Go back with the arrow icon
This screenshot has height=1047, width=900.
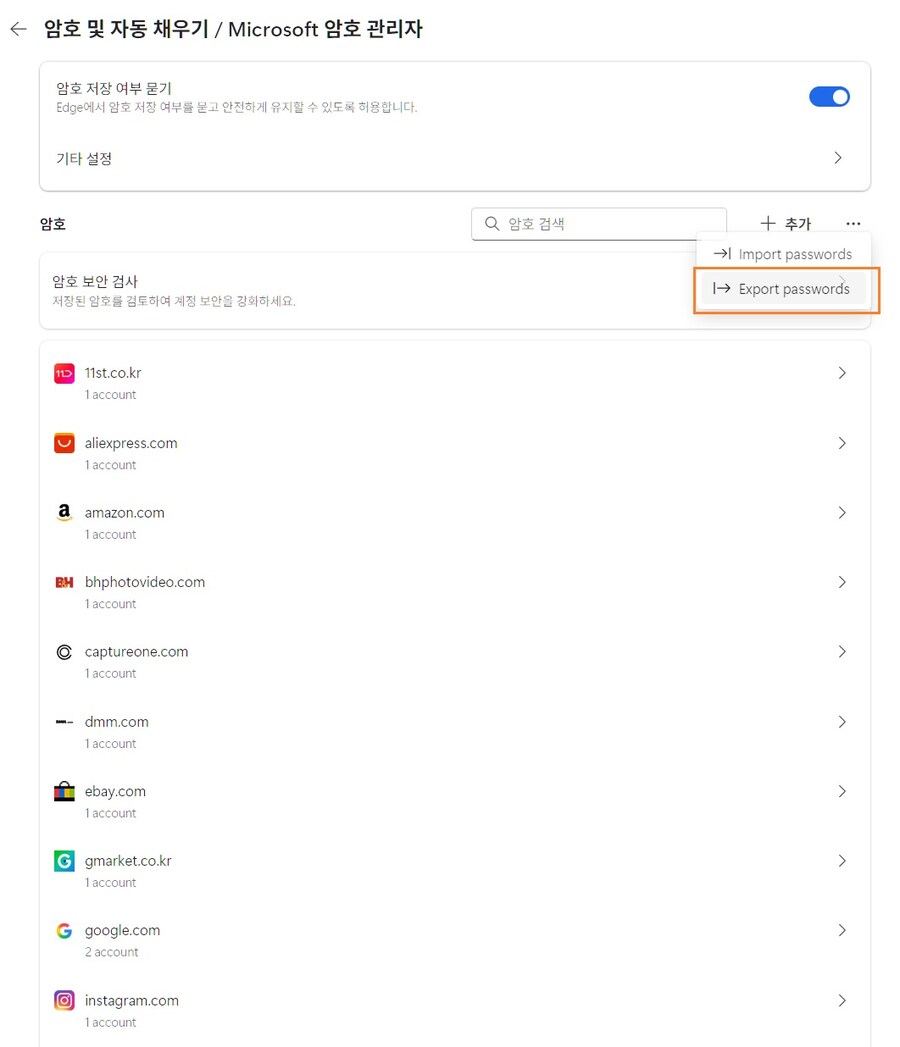click(x=18, y=30)
